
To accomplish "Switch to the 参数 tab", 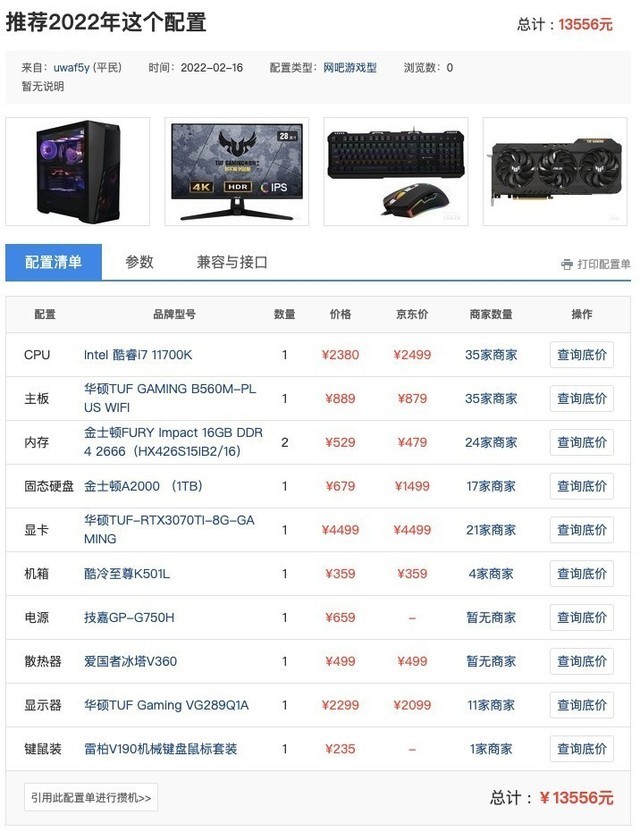I will click(139, 263).
